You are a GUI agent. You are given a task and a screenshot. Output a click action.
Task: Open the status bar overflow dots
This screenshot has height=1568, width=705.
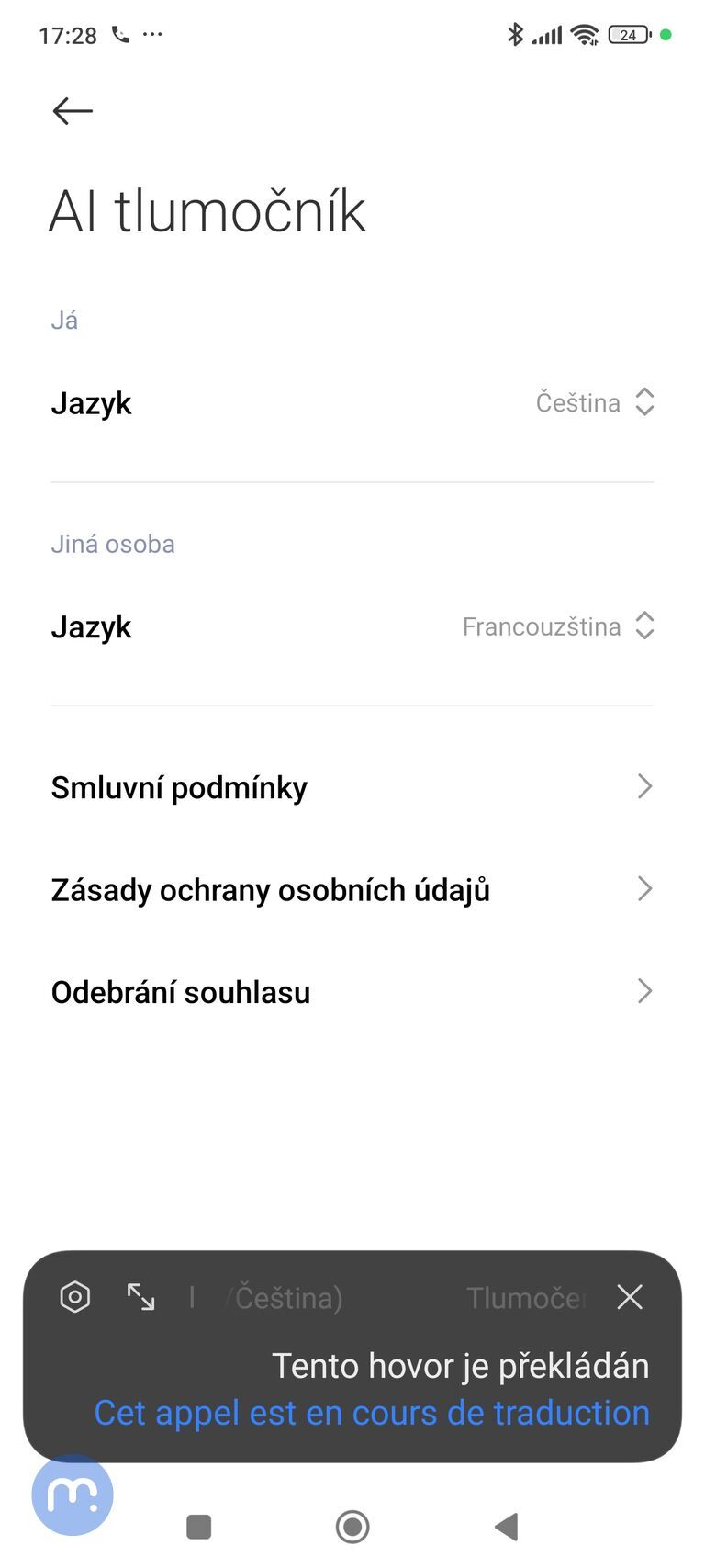coord(152,35)
